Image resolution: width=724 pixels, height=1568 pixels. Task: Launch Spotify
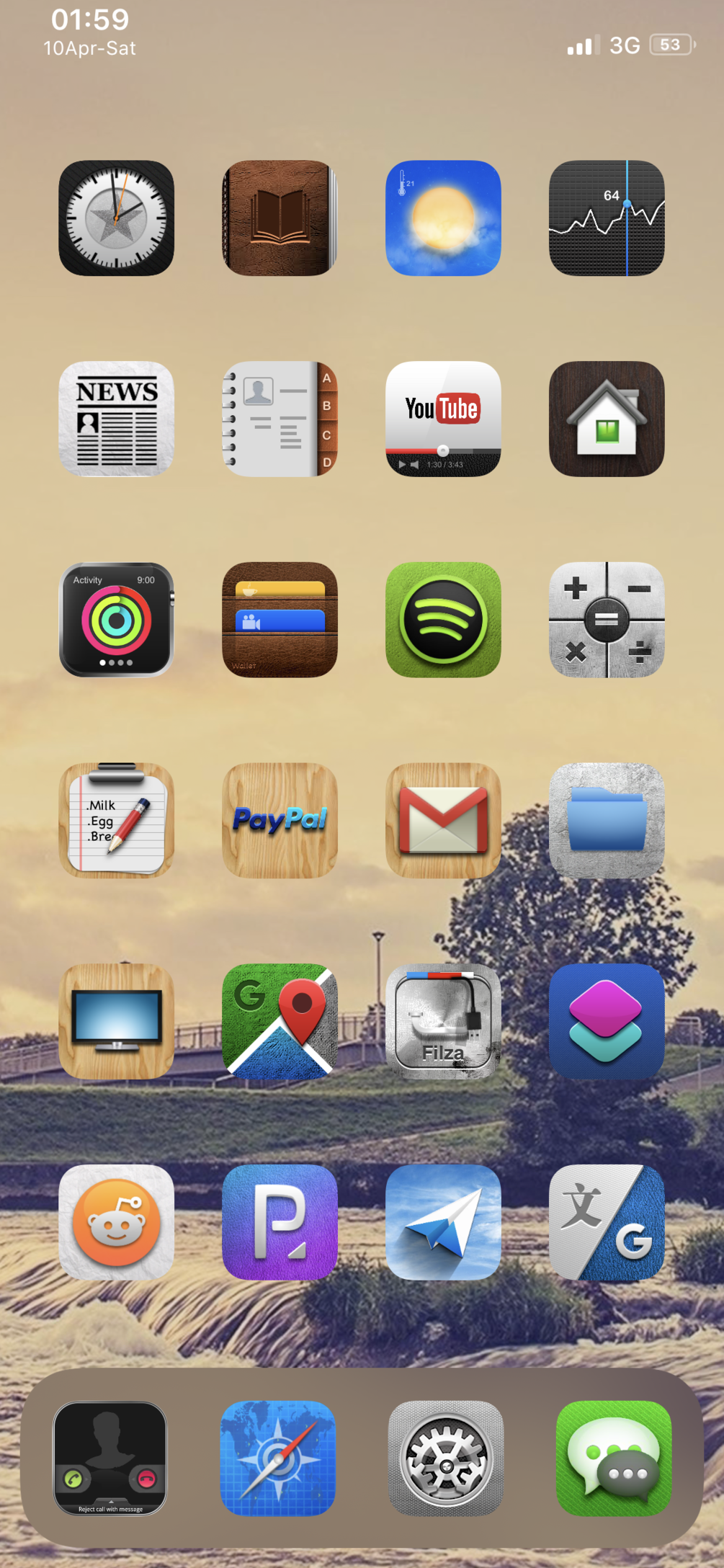(x=443, y=620)
